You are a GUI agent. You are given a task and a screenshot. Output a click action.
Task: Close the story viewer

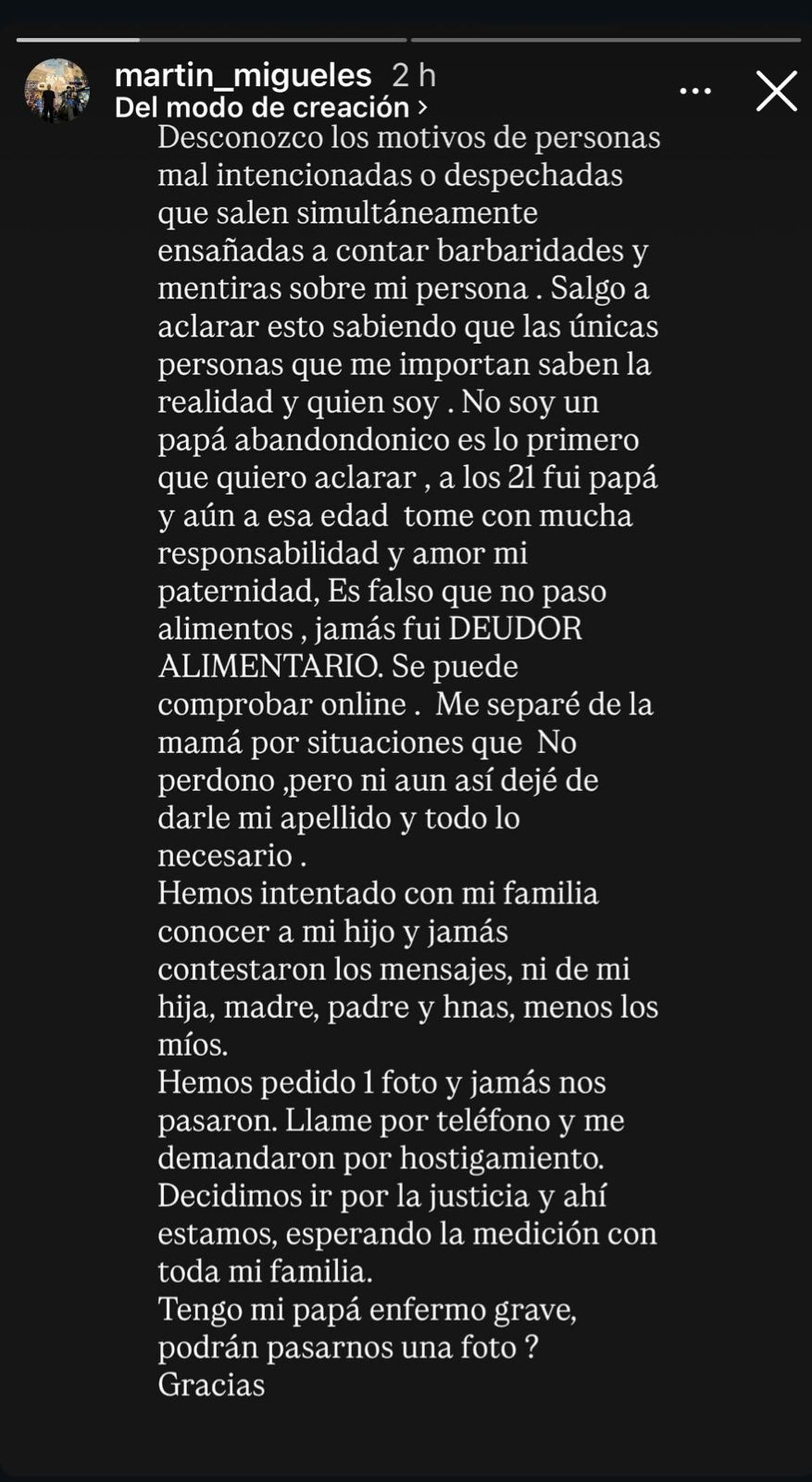776,91
